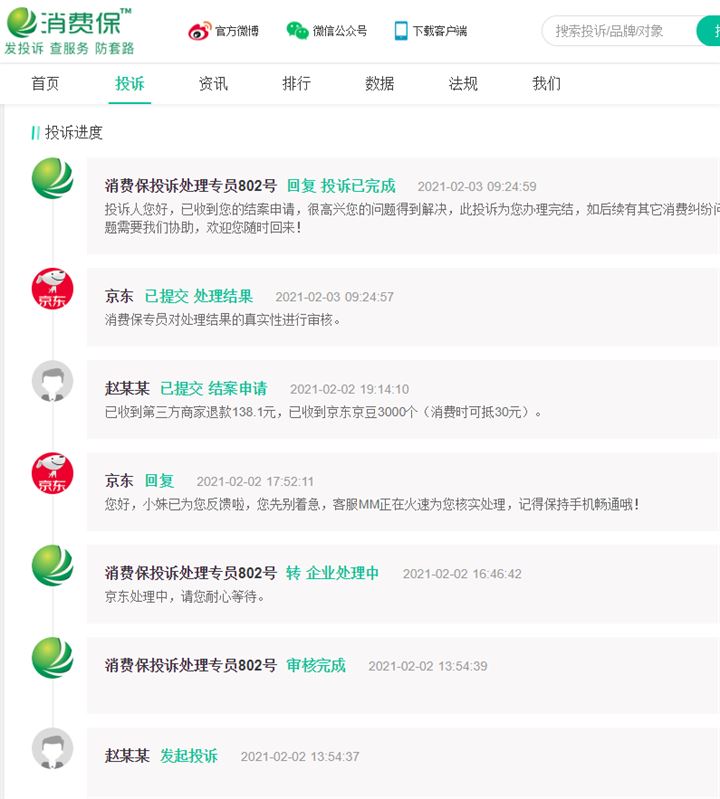The width and height of the screenshot is (720, 799).
Task: Tap the 下载客户端 link
Action: pos(430,31)
